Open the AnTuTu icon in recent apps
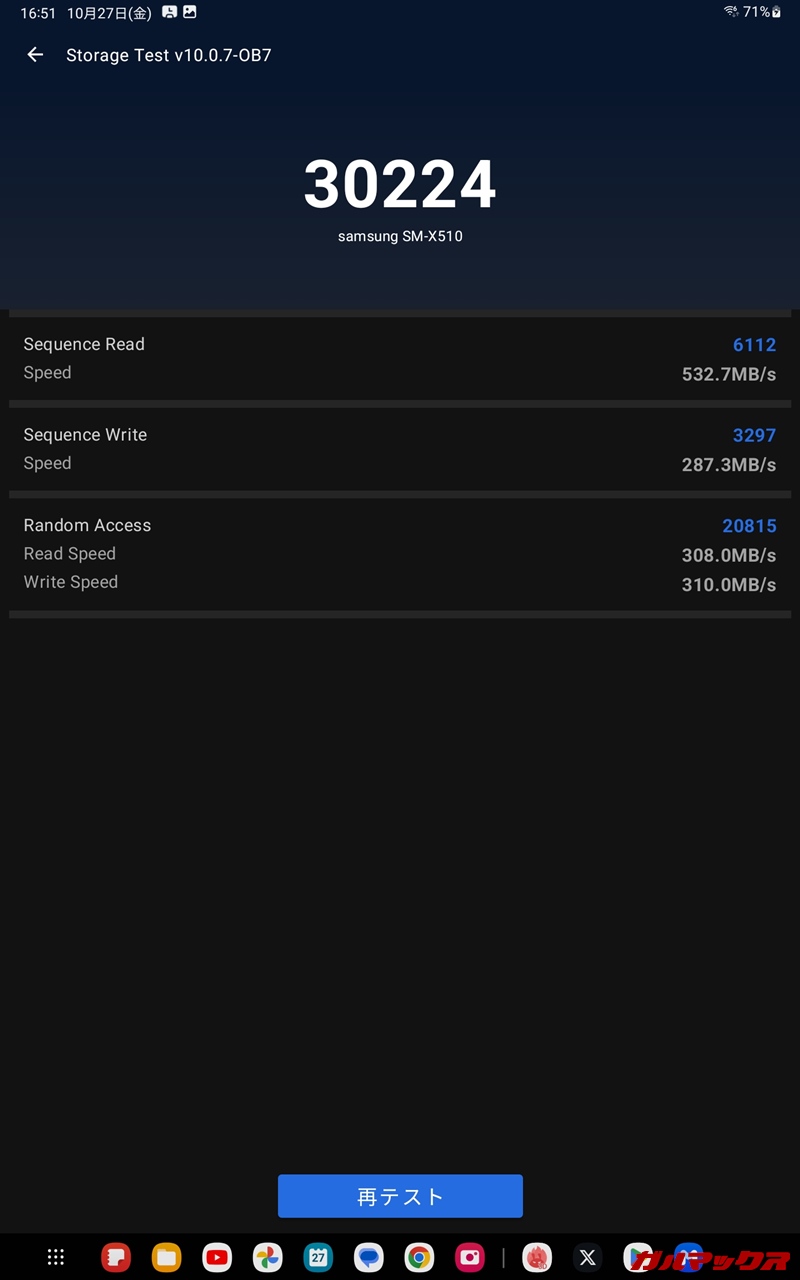The height and width of the screenshot is (1280, 800). [x=537, y=1257]
